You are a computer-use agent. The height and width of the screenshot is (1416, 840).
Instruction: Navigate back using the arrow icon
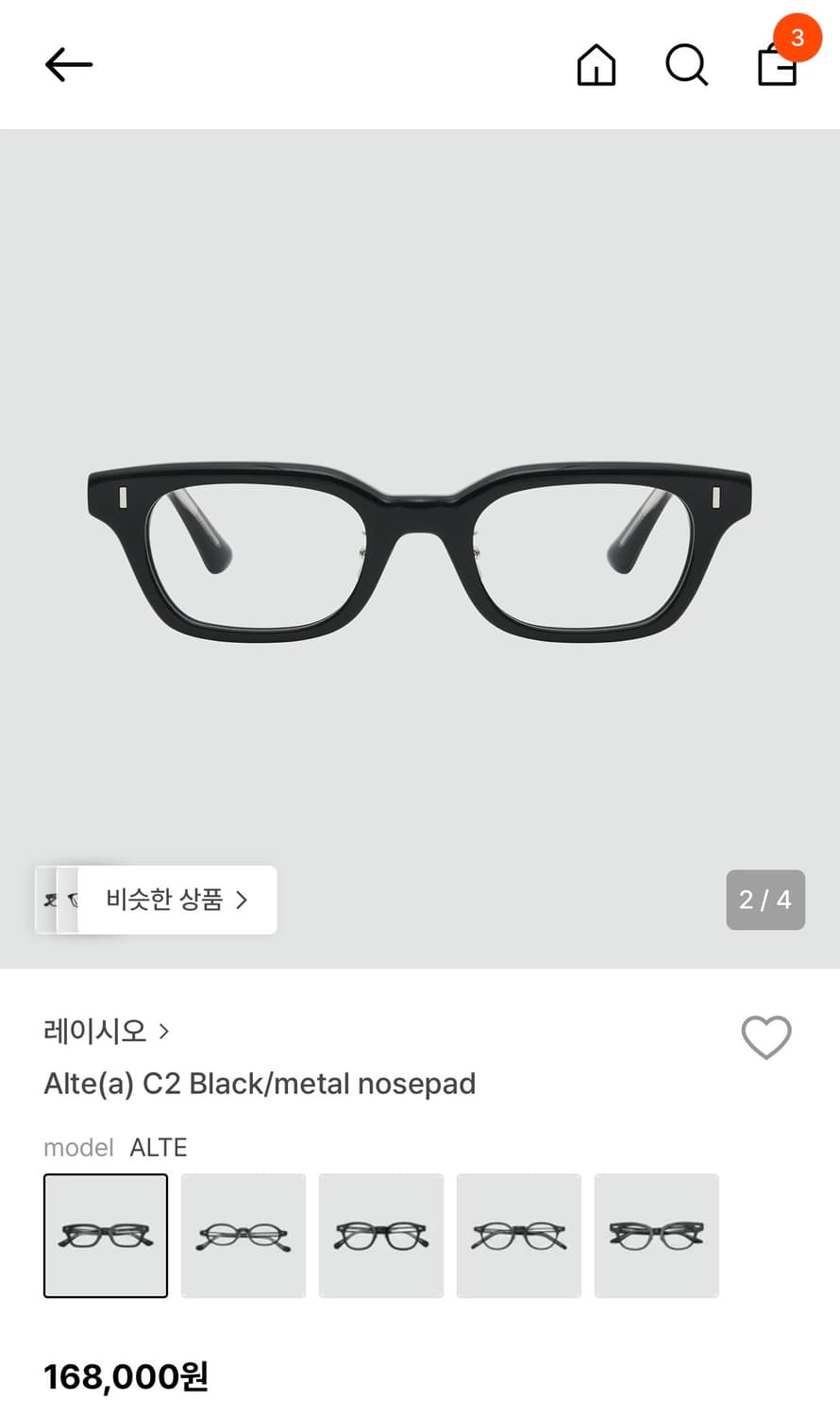(67, 64)
